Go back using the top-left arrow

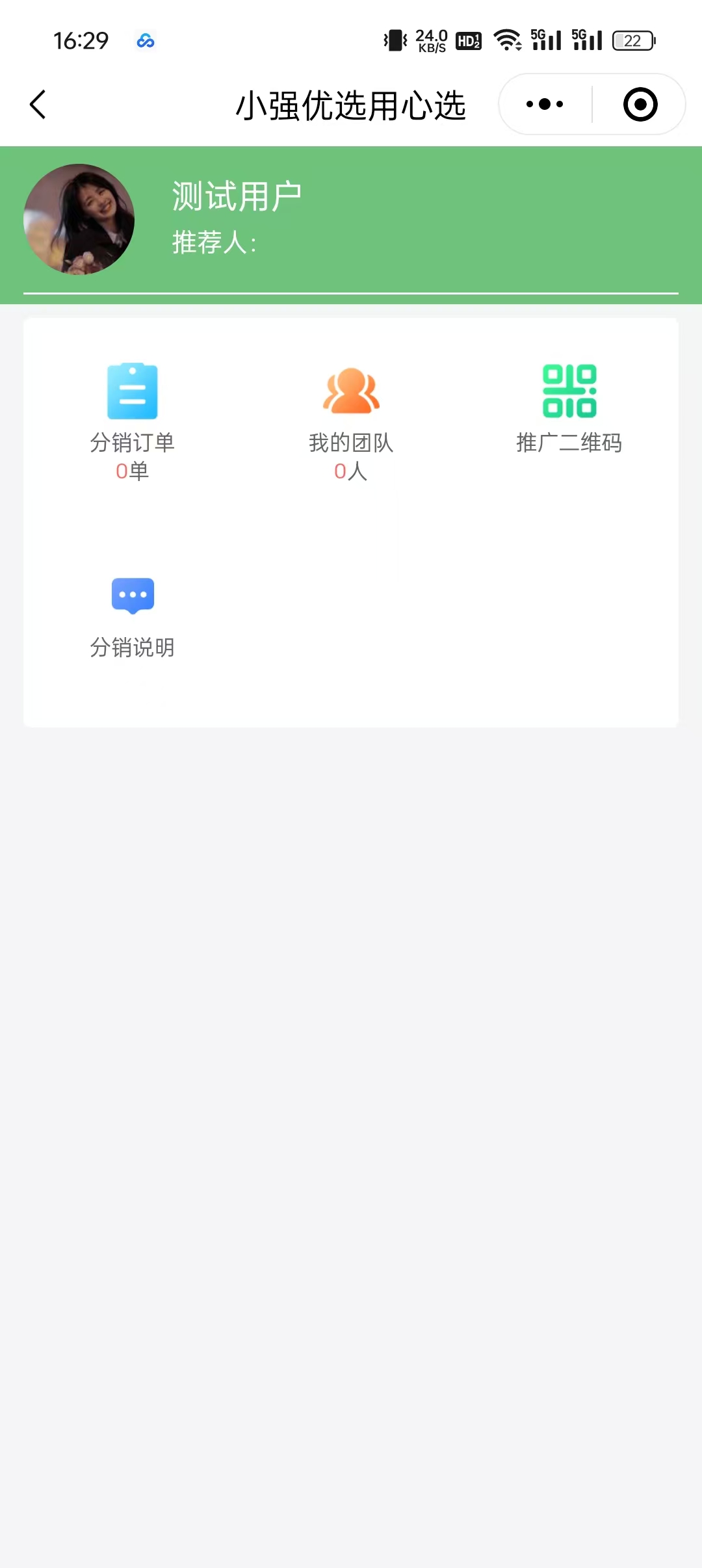tap(38, 105)
